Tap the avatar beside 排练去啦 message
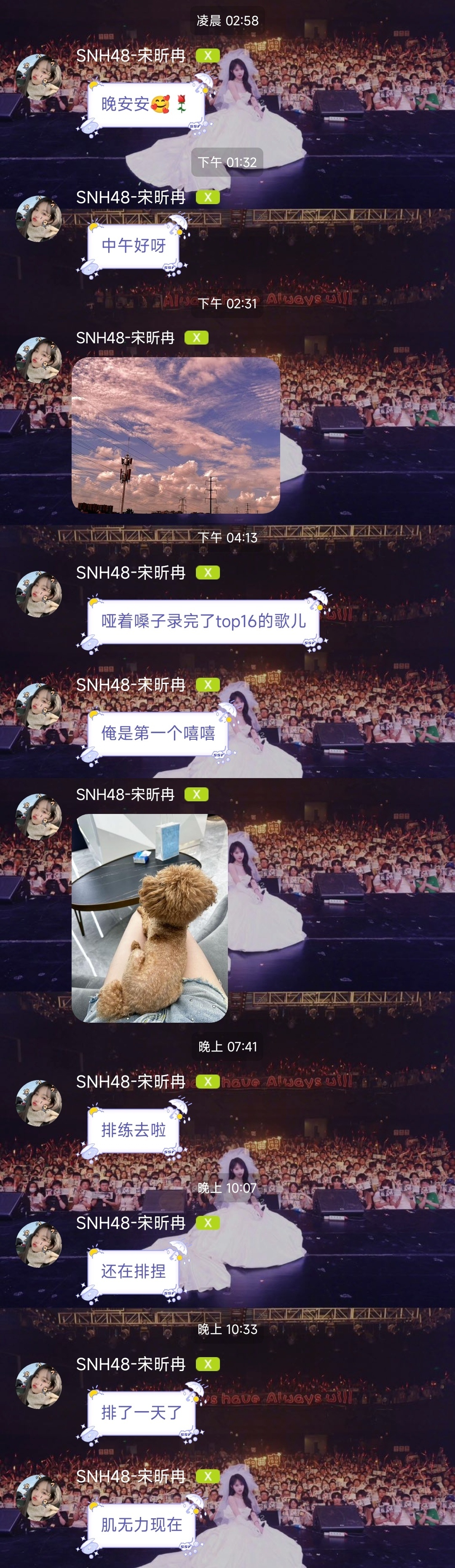455x1568 pixels. [x=38, y=1103]
